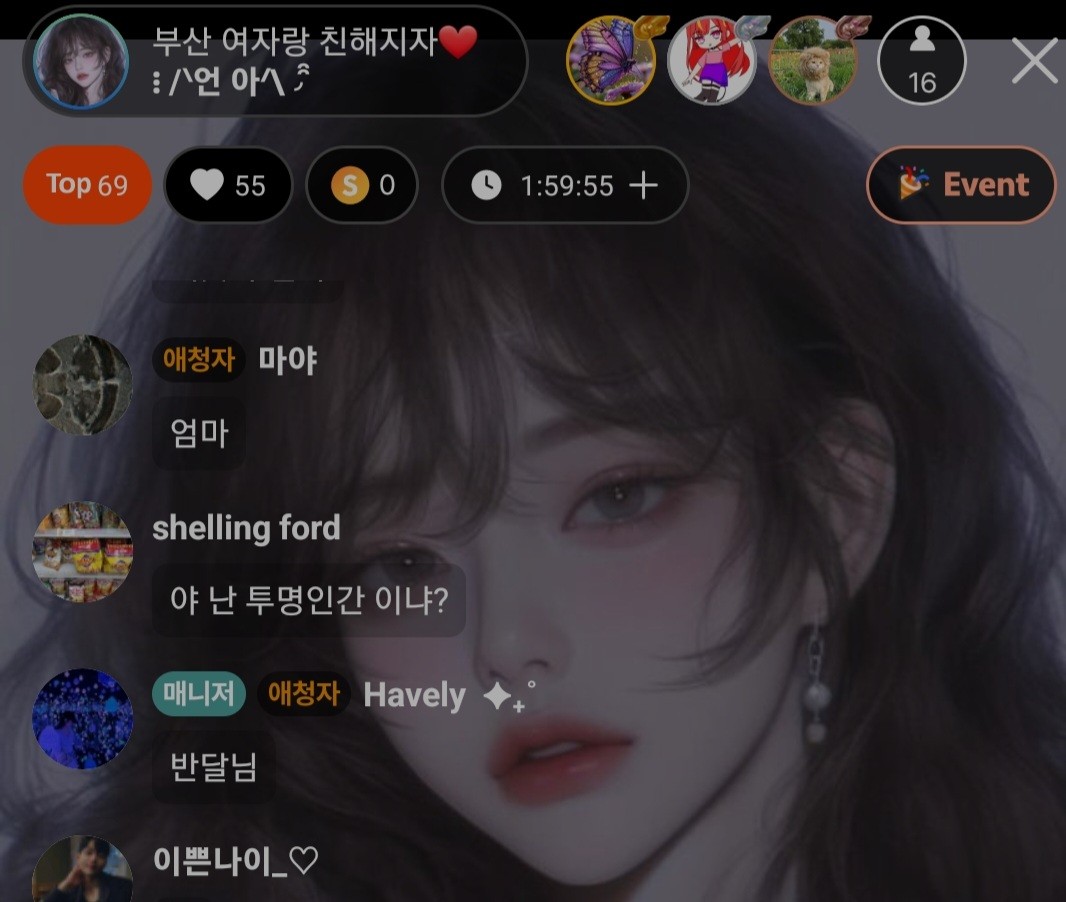Open shelling ford's profile picture
Screen dimensions: 1066x902
pyautogui.click(x=82, y=552)
